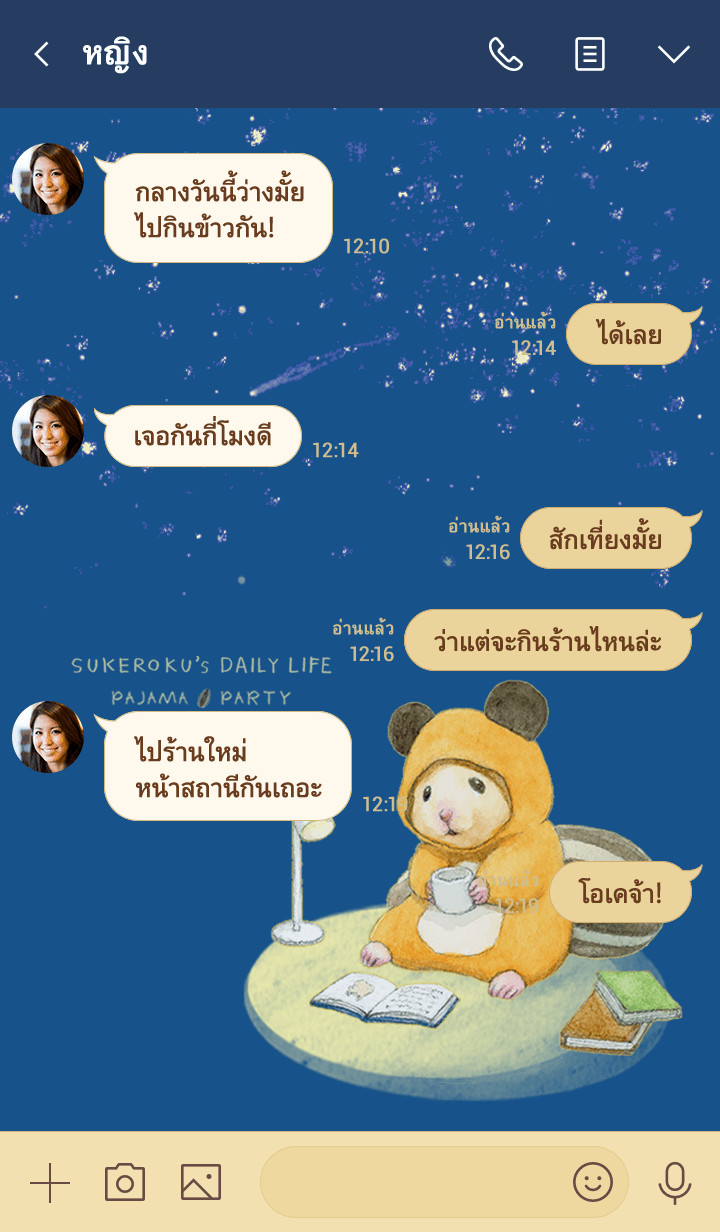720x1232 pixels.
Task: Open the notes icon in the header
Action: 590,54
